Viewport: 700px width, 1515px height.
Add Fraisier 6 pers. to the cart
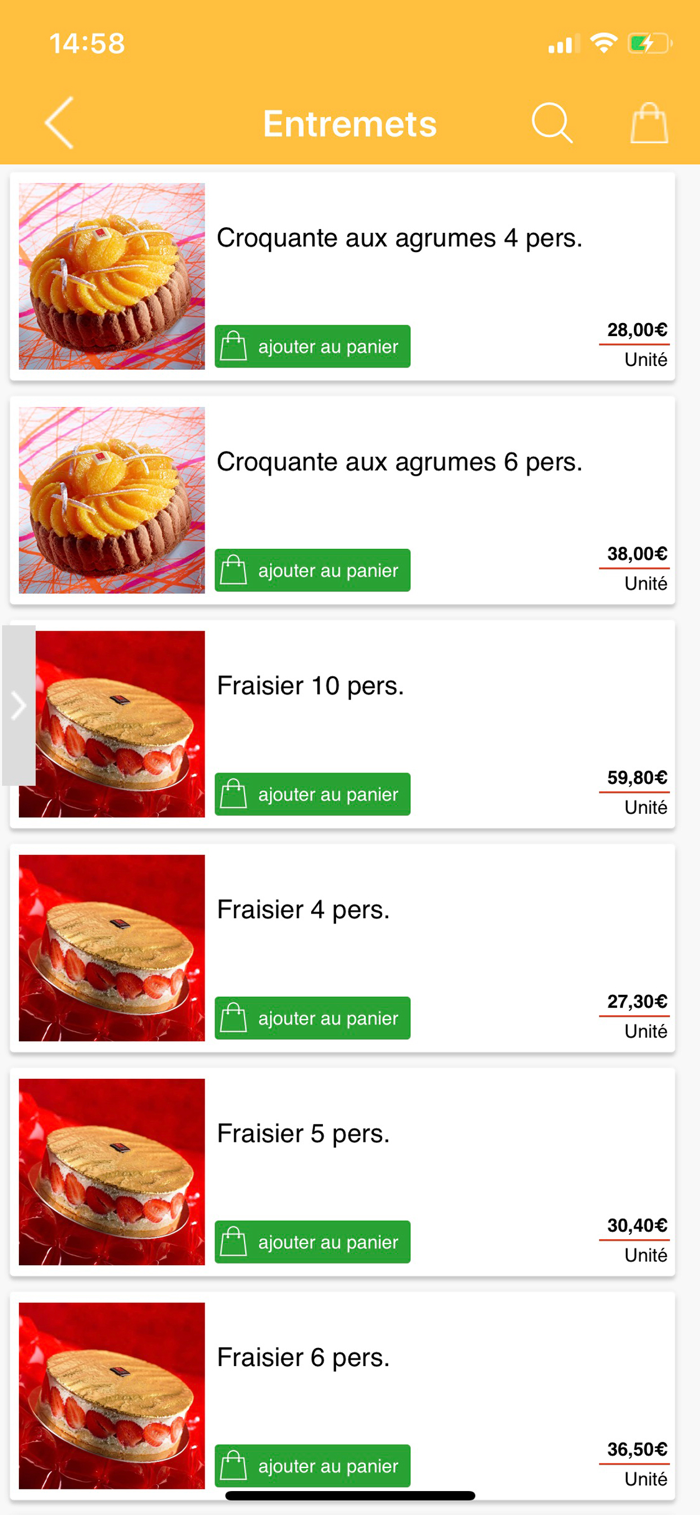pos(312,1467)
